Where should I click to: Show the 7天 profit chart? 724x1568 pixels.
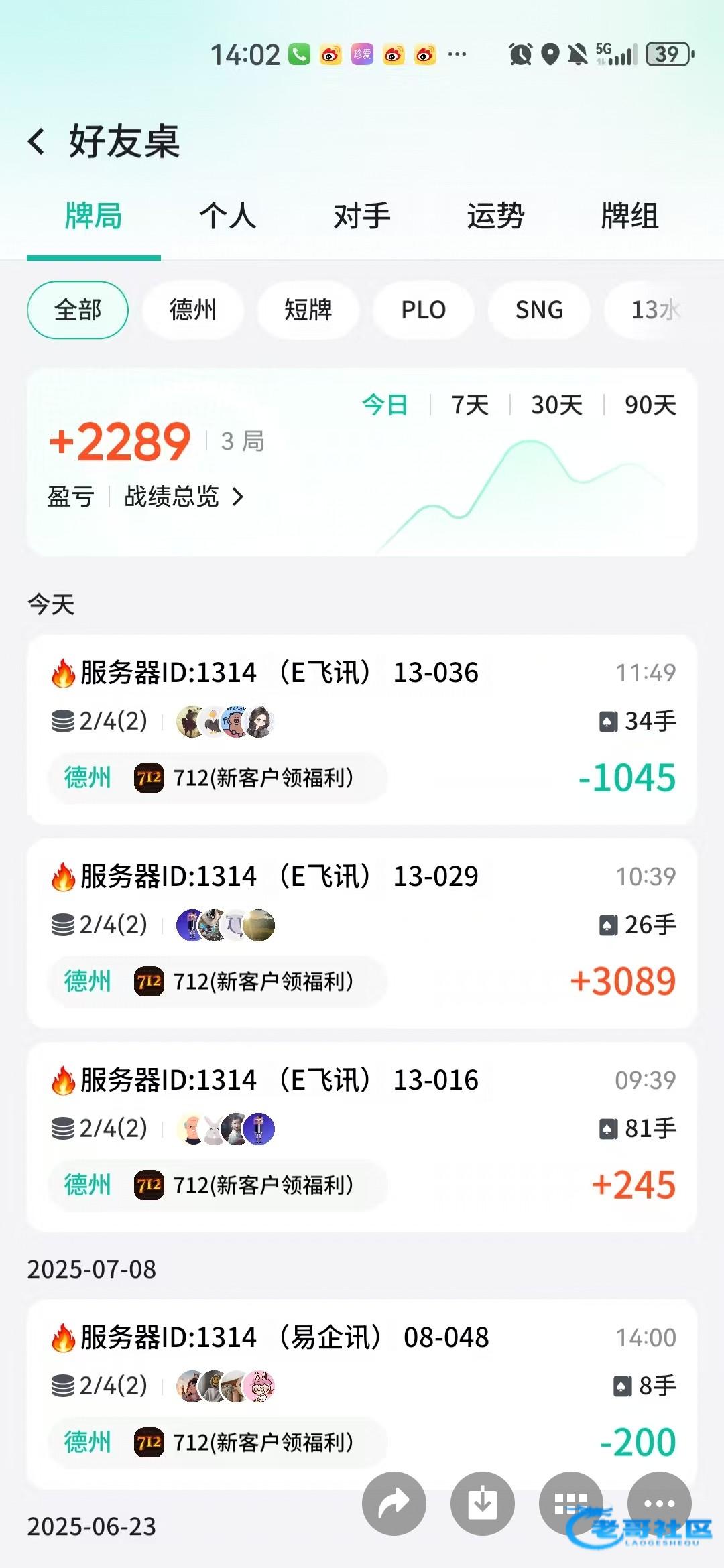(469, 405)
